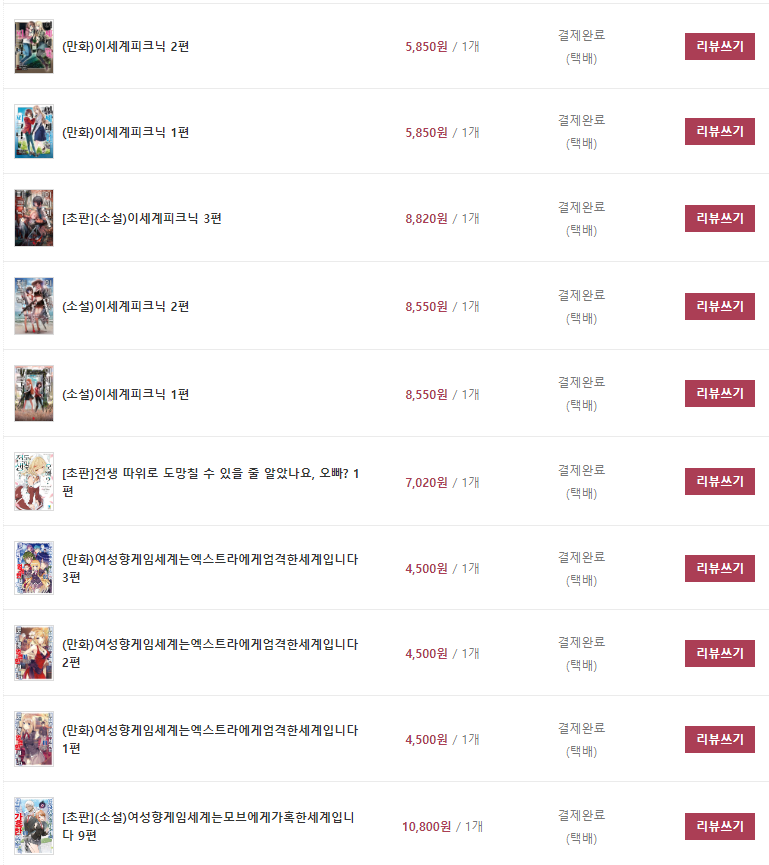Tap 리뷰쓰기 for 전생 따위로 도망칠 수 있을 줄 알았나요
Viewport: 769px width, 865px height.
[719, 482]
